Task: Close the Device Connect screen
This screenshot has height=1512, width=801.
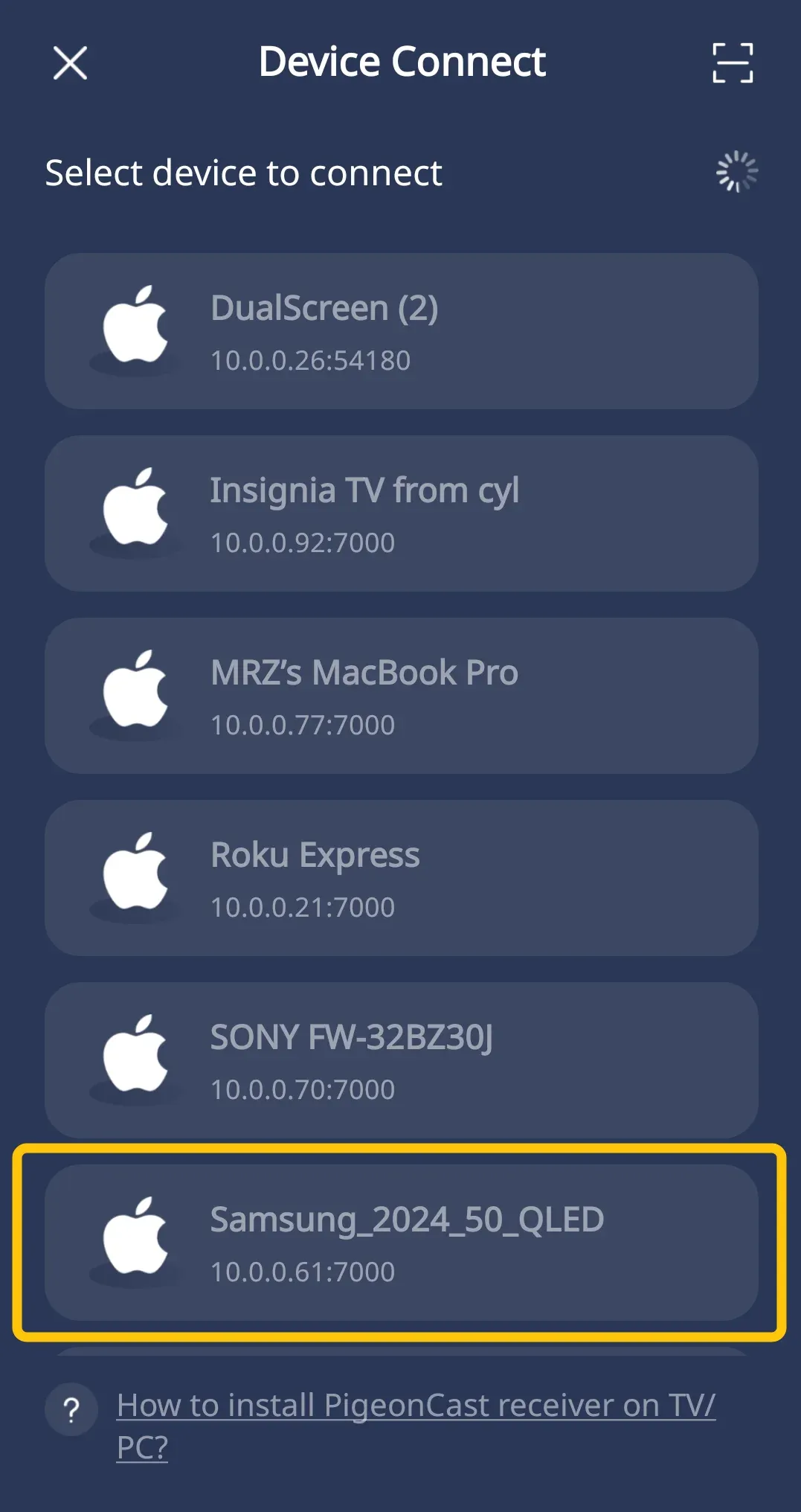Action: (x=71, y=63)
